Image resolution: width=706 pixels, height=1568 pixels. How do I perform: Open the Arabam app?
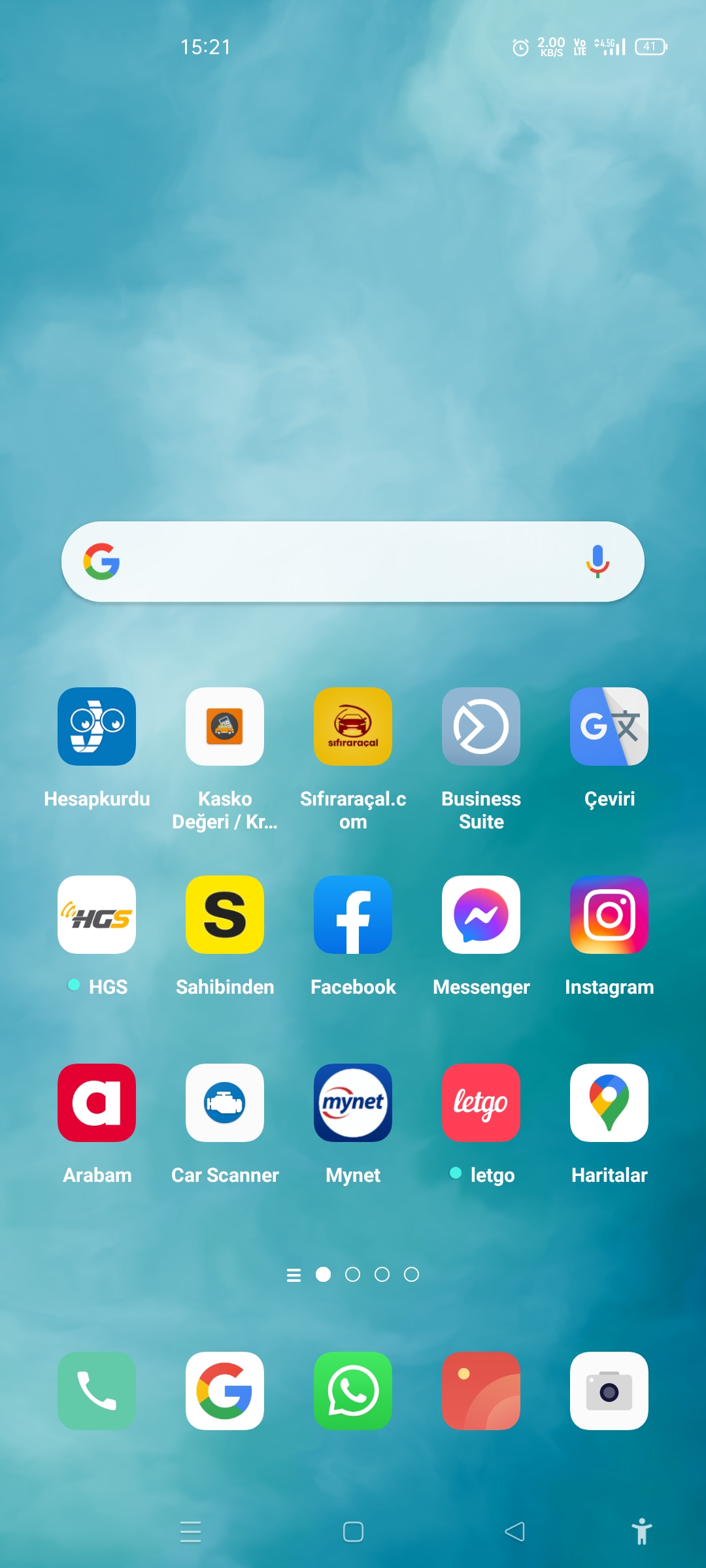click(x=97, y=1103)
